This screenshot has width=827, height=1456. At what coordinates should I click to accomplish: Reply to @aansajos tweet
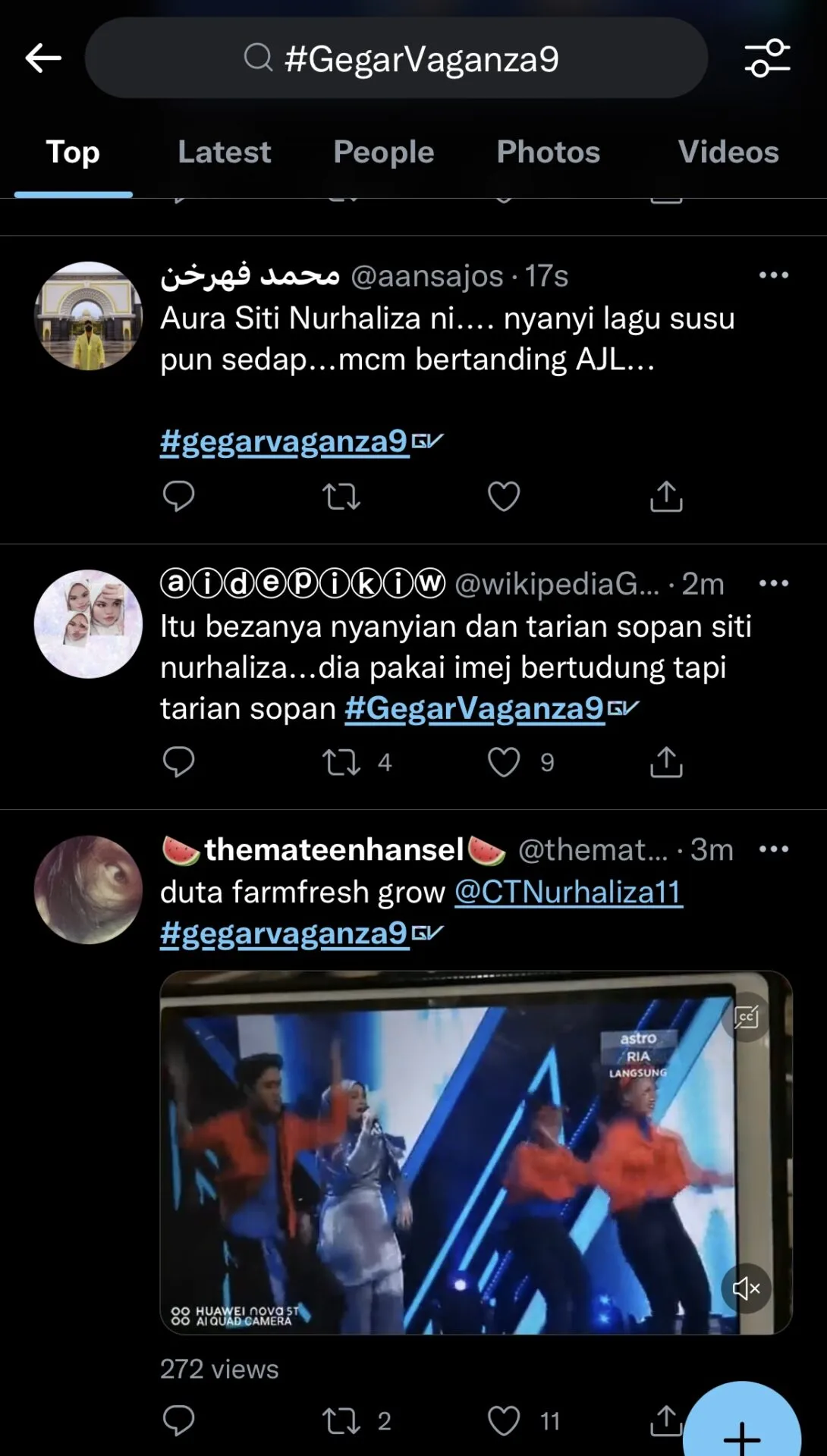click(179, 497)
